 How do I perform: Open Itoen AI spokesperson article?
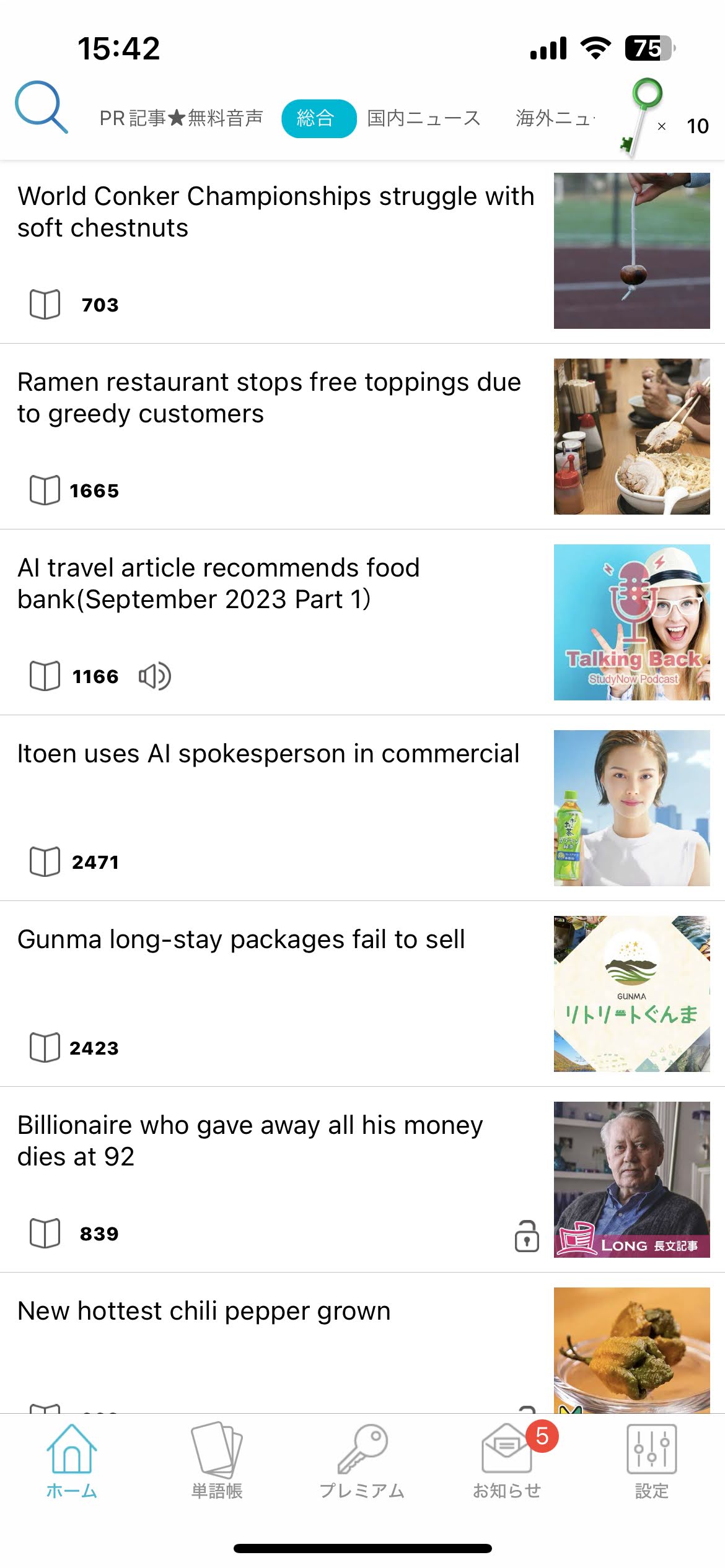[x=268, y=754]
